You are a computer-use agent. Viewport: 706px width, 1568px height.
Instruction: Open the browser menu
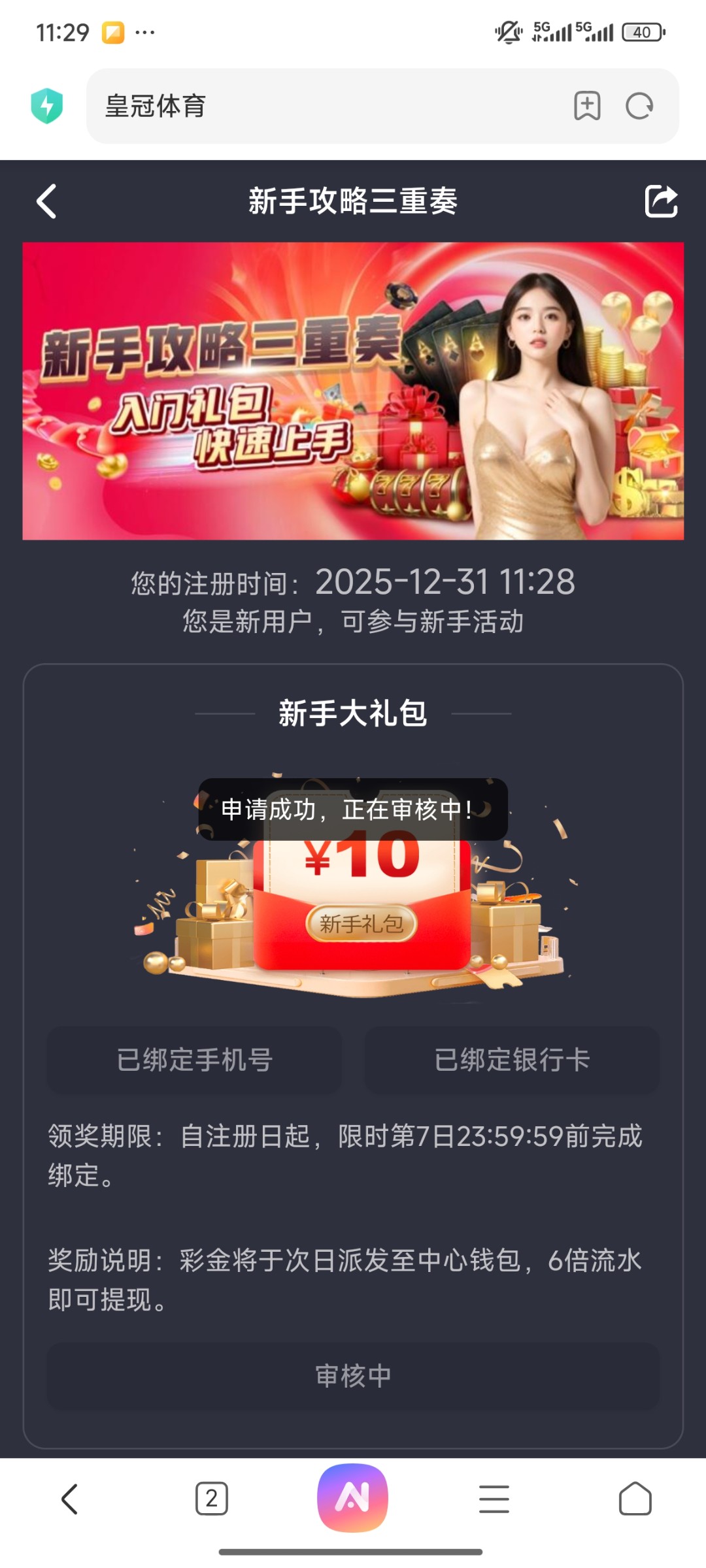pyautogui.click(x=494, y=1499)
